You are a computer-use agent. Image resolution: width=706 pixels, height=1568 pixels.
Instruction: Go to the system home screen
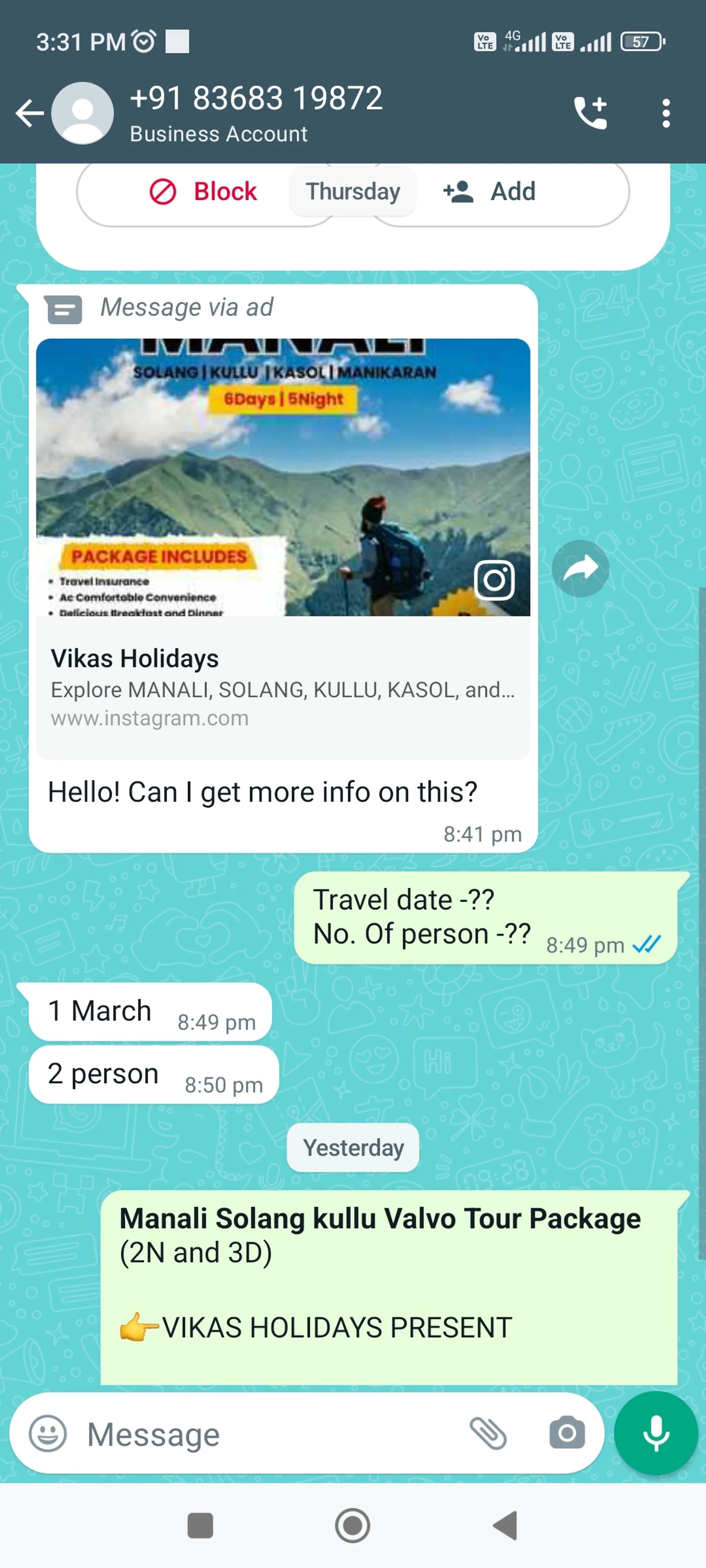click(x=353, y=1525)
